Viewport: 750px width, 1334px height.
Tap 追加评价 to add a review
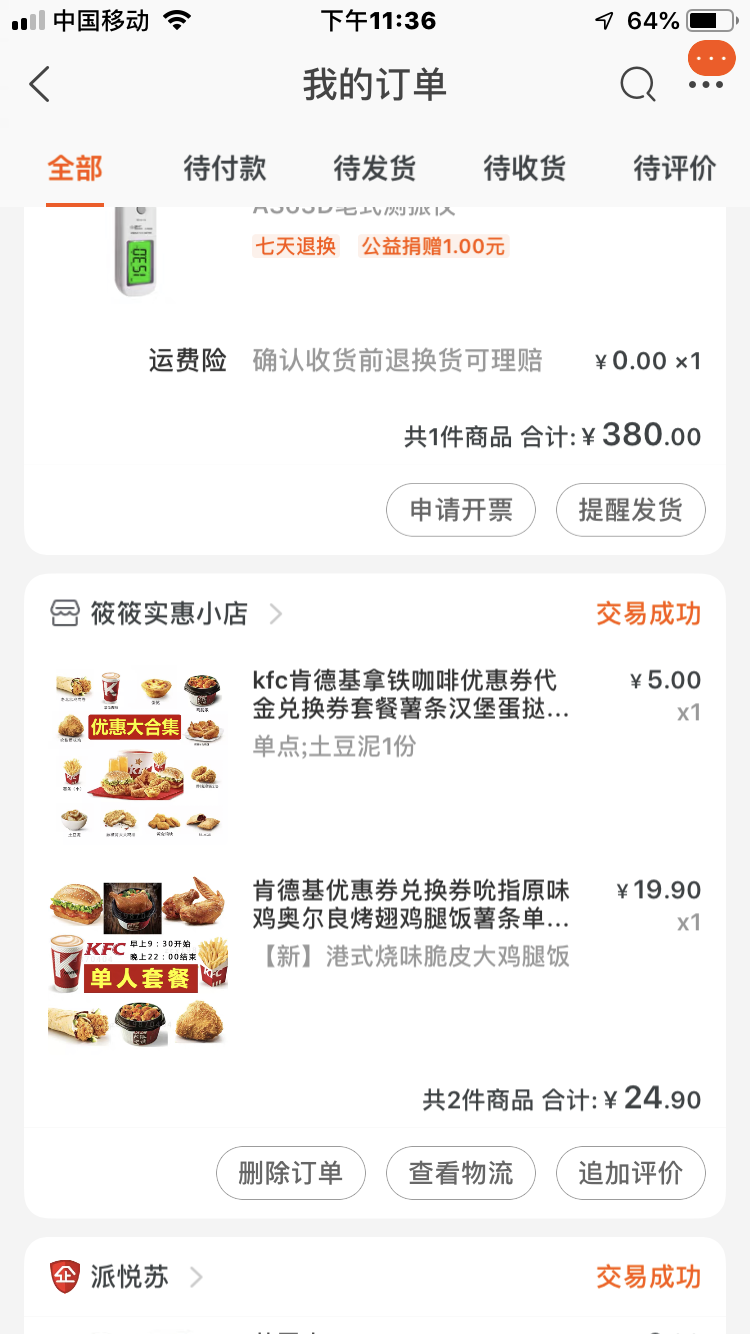click(631, 1172)
